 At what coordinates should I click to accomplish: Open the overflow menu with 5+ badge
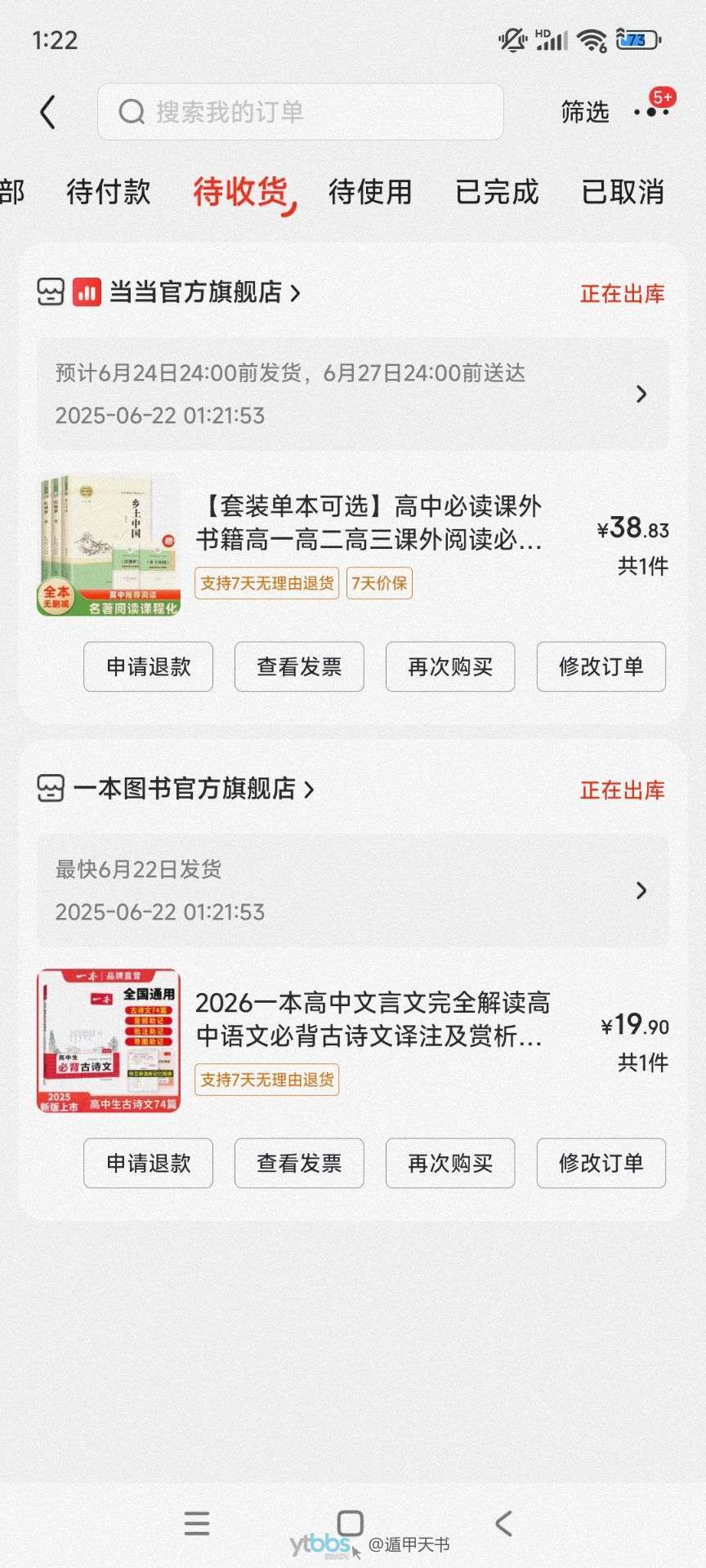point(651,111)
